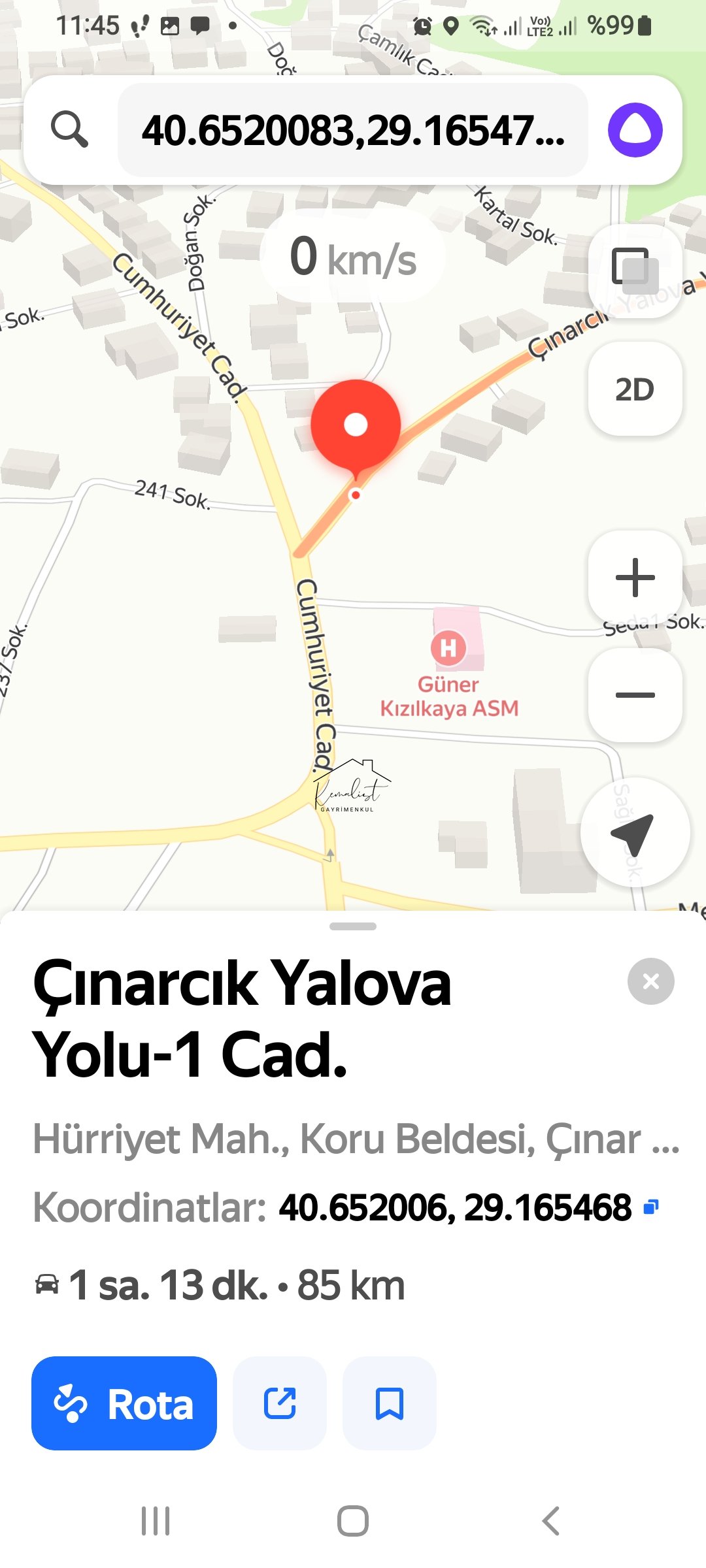Share this location

(x=280, y=1403)
